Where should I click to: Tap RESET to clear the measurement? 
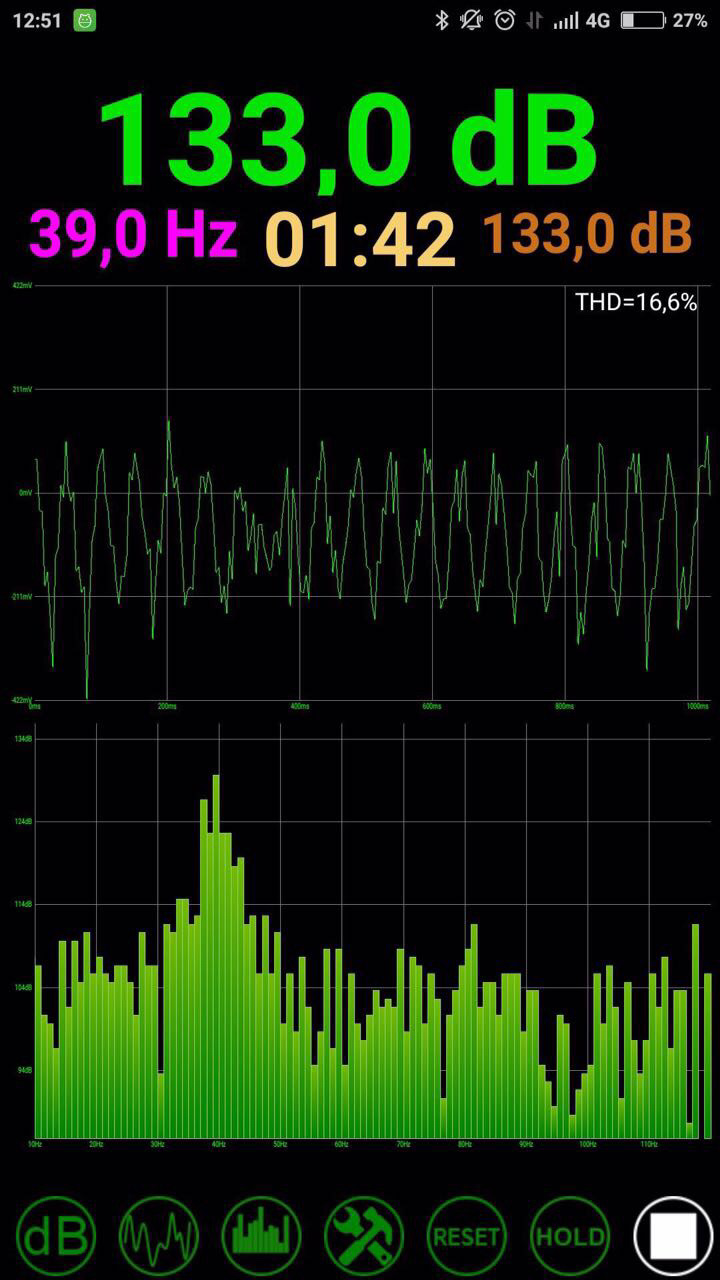point(467,1236)
